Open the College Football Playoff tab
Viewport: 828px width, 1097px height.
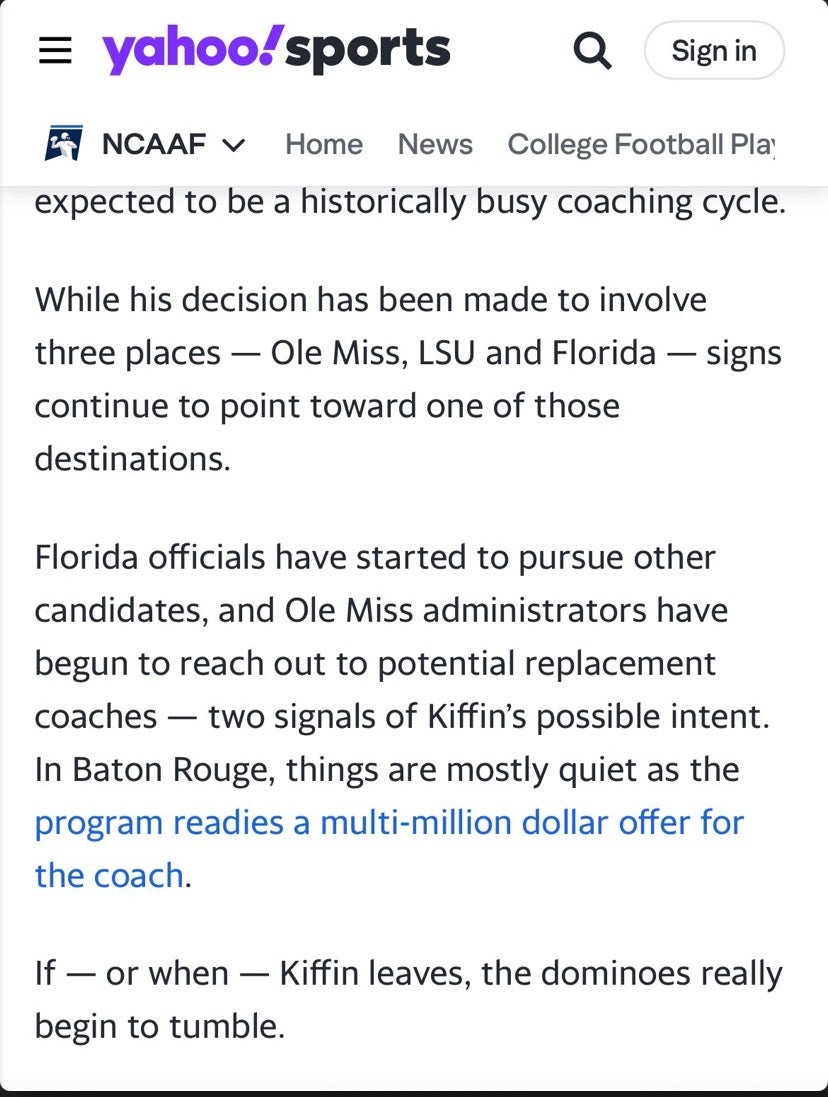click(x=641, y=145)
